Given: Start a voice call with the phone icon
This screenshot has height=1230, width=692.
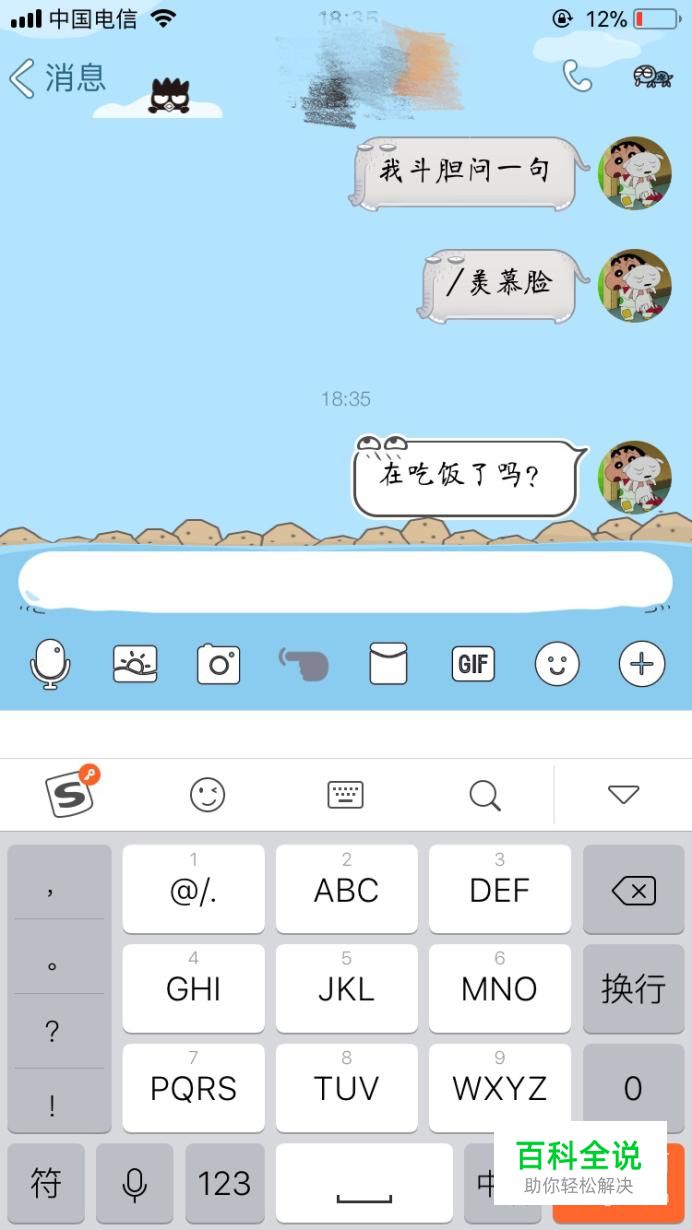Looking at the screenshot, I should [577, 77].
